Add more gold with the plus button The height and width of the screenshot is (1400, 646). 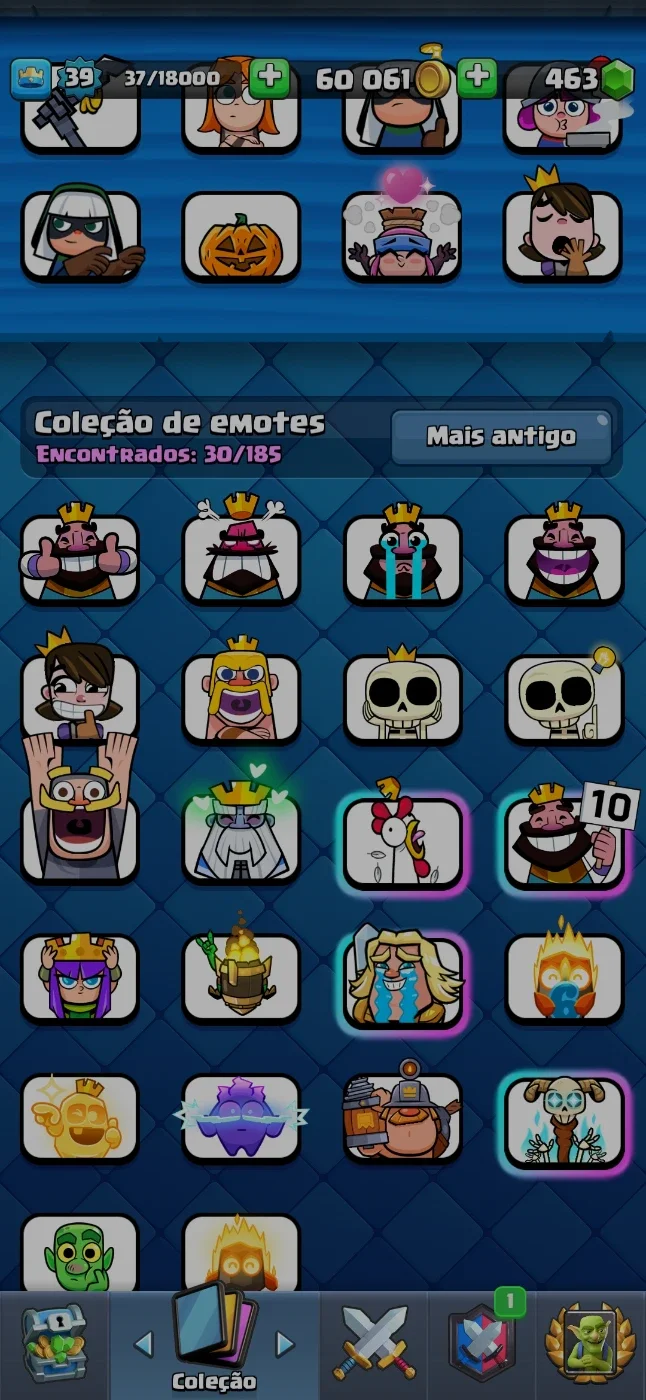[x=477, y=78]
